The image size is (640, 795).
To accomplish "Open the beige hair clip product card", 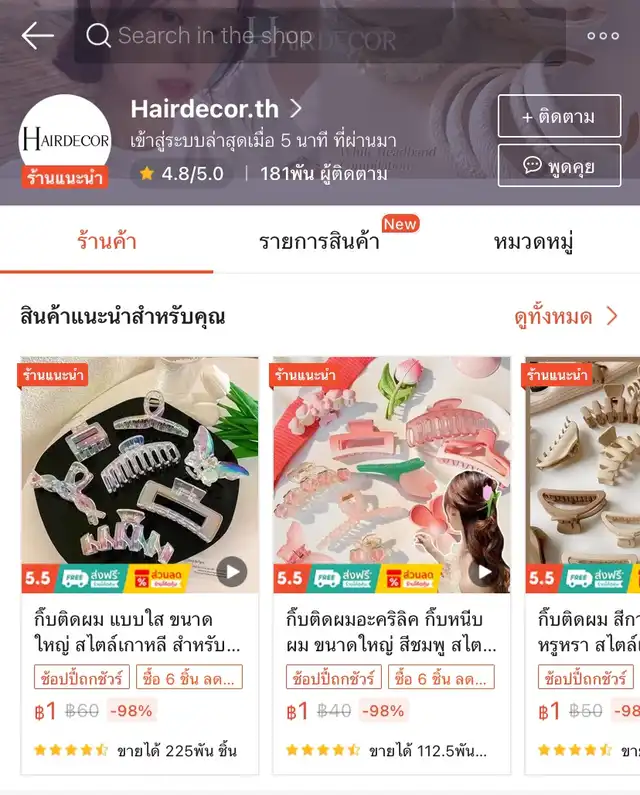I will [x=583, y=475].
